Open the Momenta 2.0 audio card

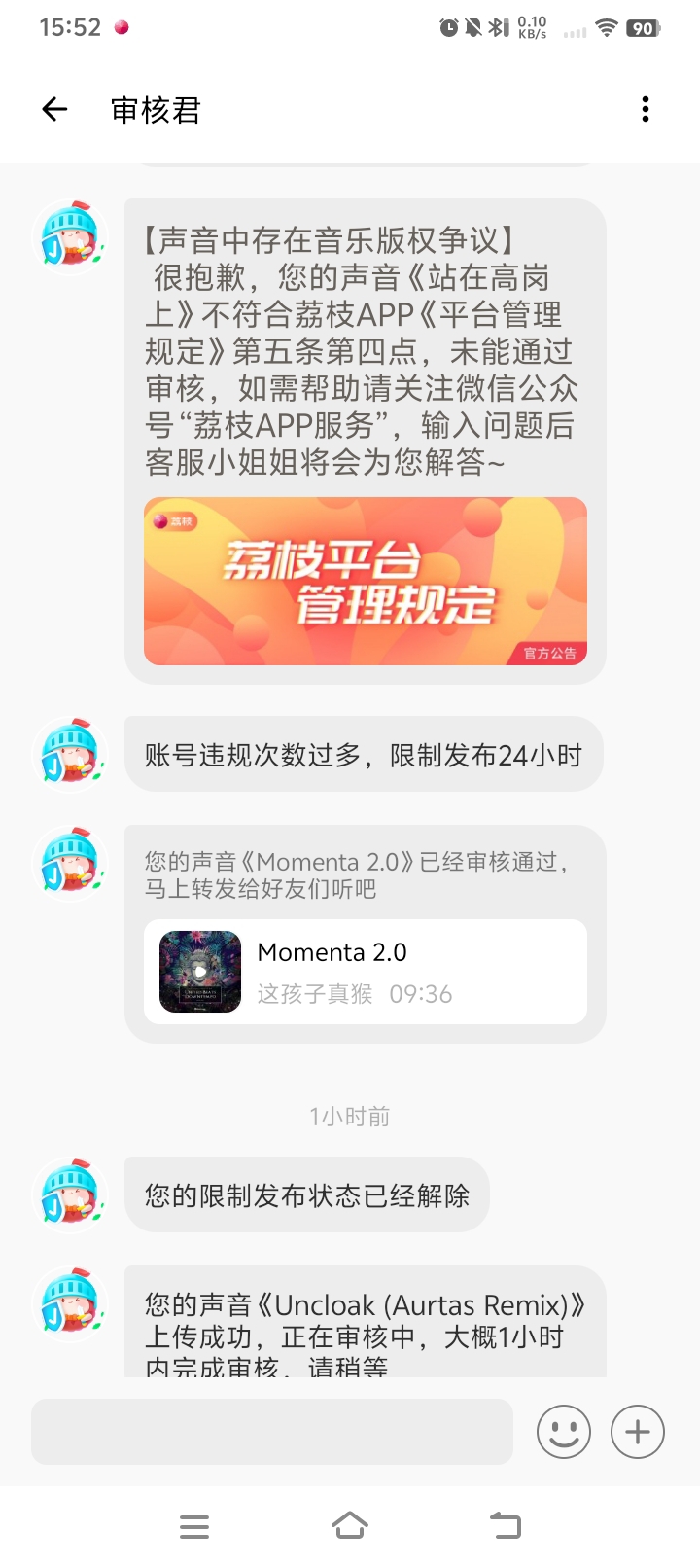pos(365,972)
